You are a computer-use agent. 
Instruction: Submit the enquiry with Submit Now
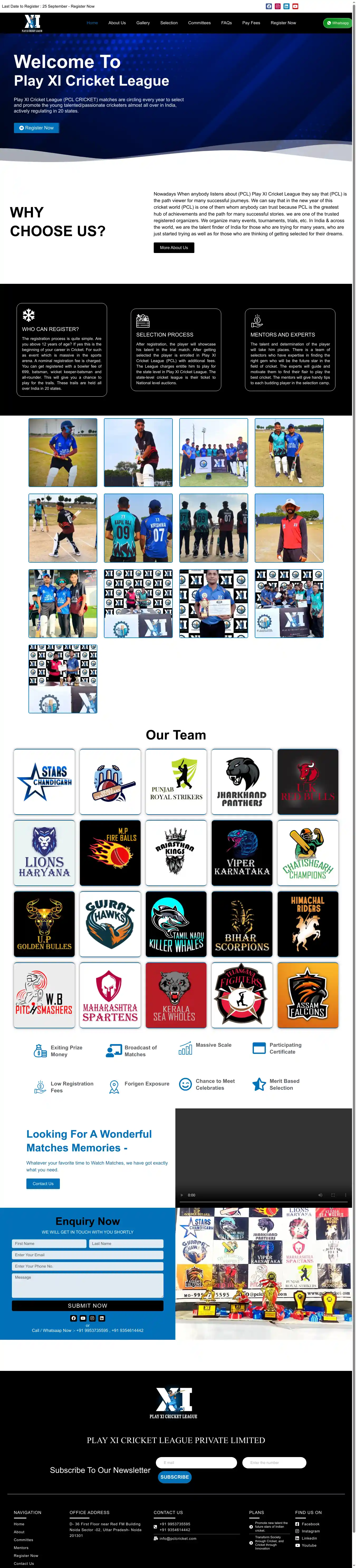click(87, 1306)
